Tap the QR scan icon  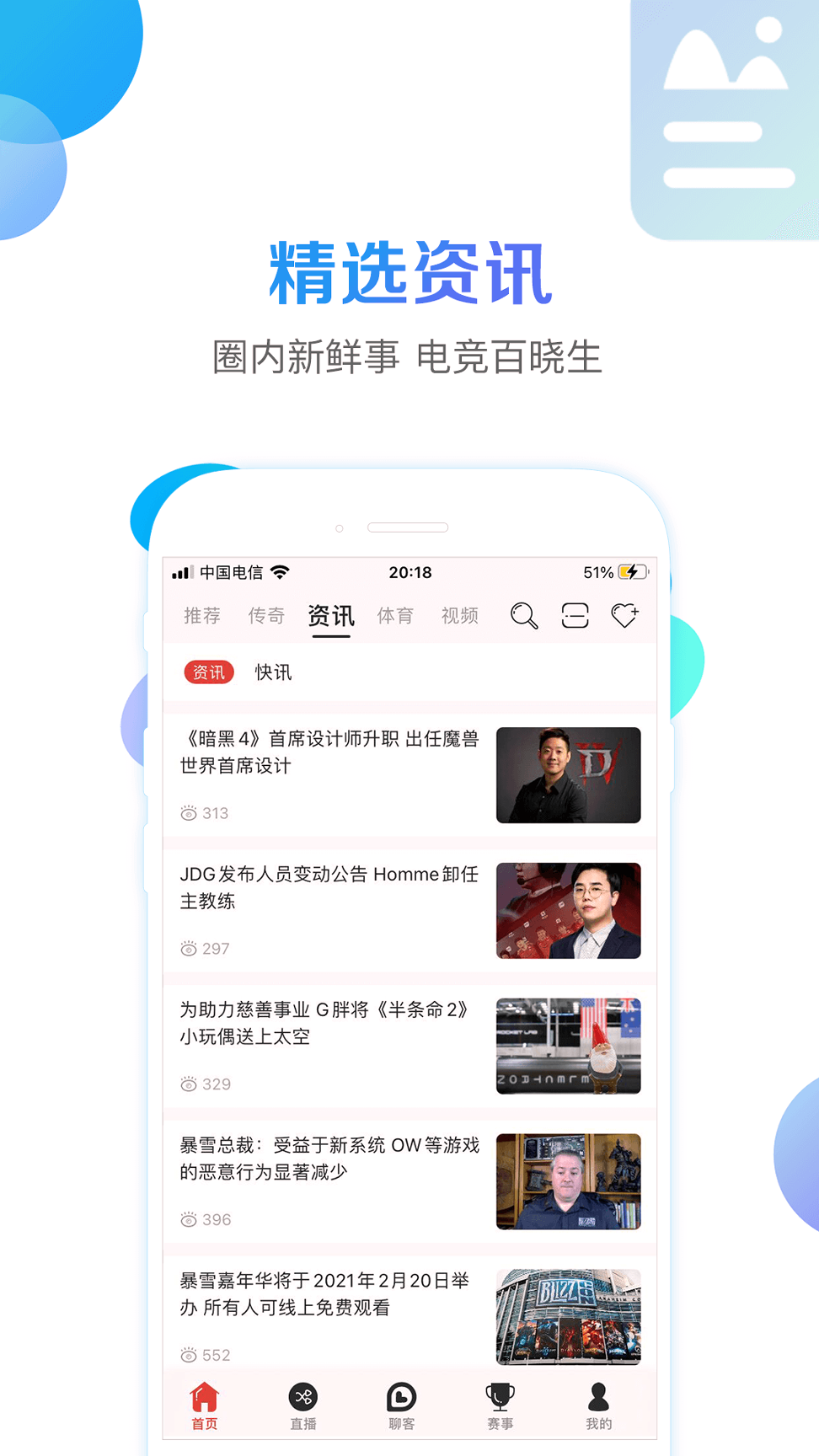point(574,616)
